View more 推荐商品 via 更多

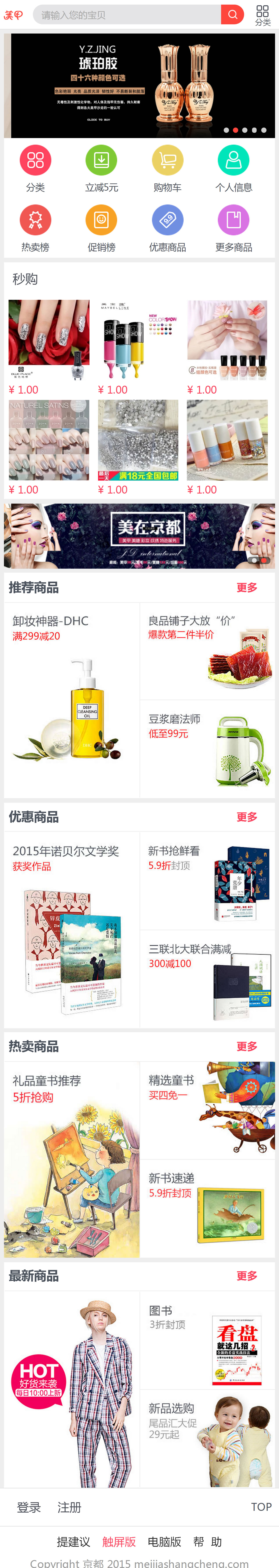247,587
